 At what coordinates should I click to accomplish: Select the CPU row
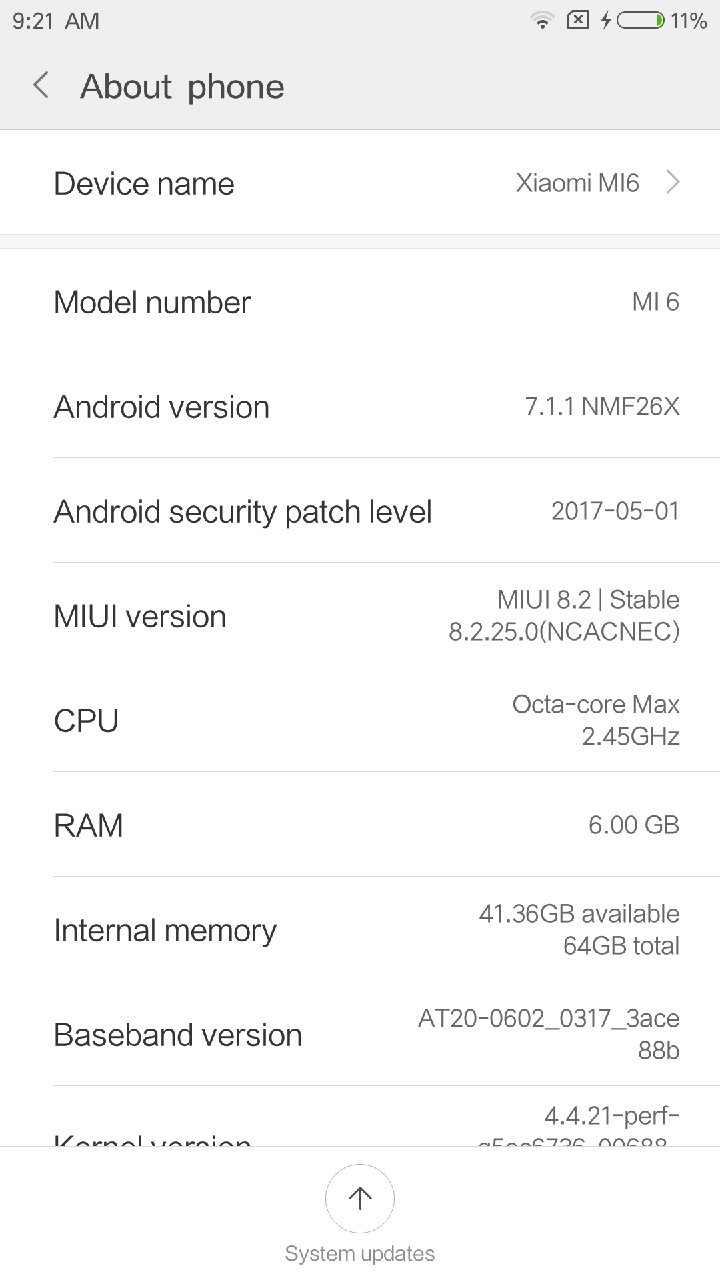[x=360, y=720]
